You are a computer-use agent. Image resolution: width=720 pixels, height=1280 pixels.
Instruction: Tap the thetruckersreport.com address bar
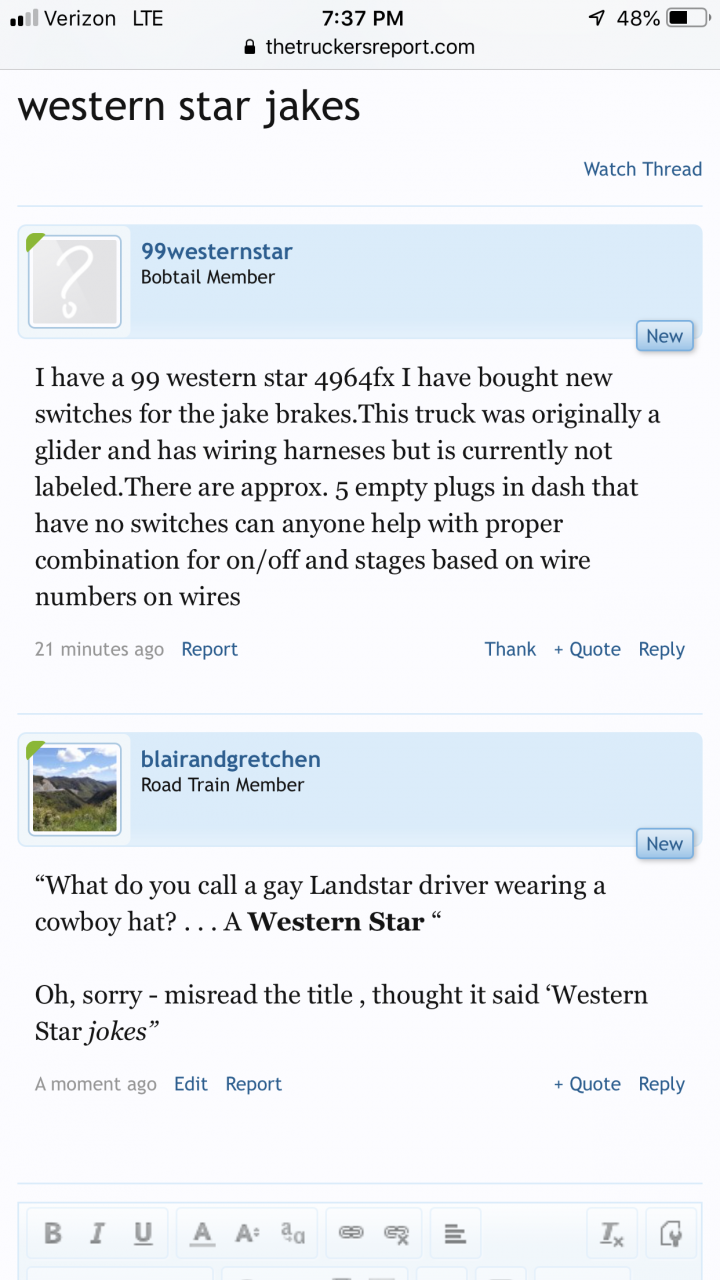point(360,47)
